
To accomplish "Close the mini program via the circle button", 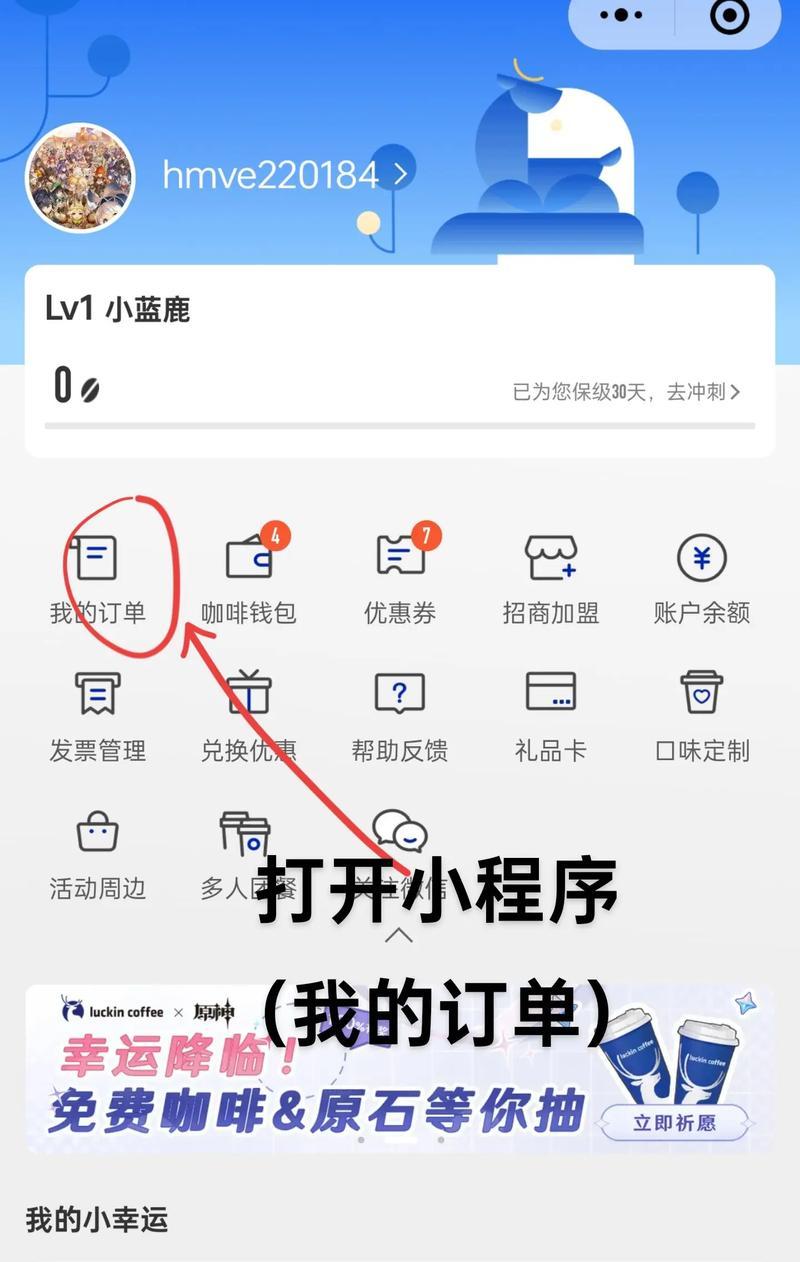I will 729,15.
